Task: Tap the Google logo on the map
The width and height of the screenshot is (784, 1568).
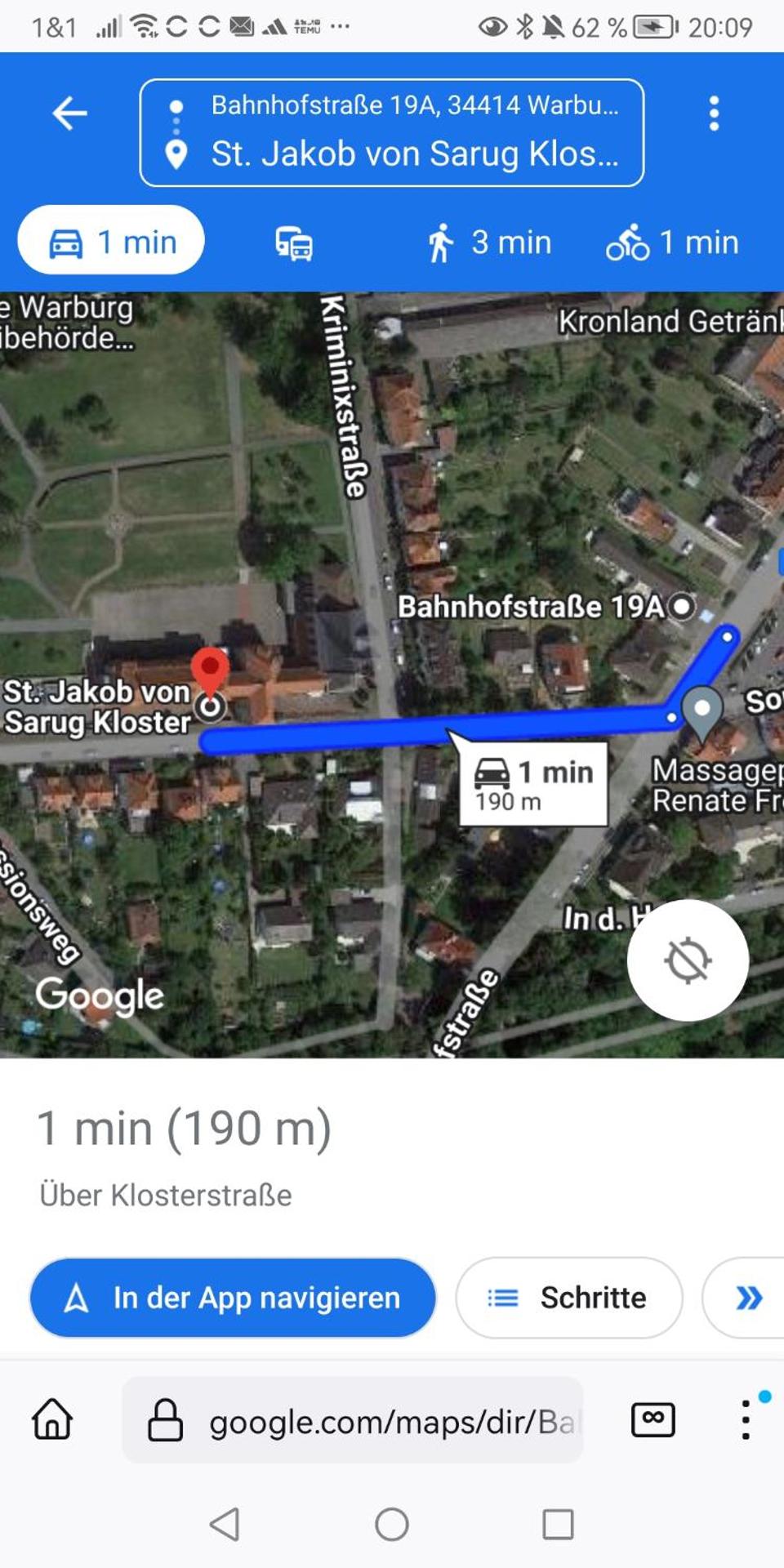Action: click(x=100, y=996)
